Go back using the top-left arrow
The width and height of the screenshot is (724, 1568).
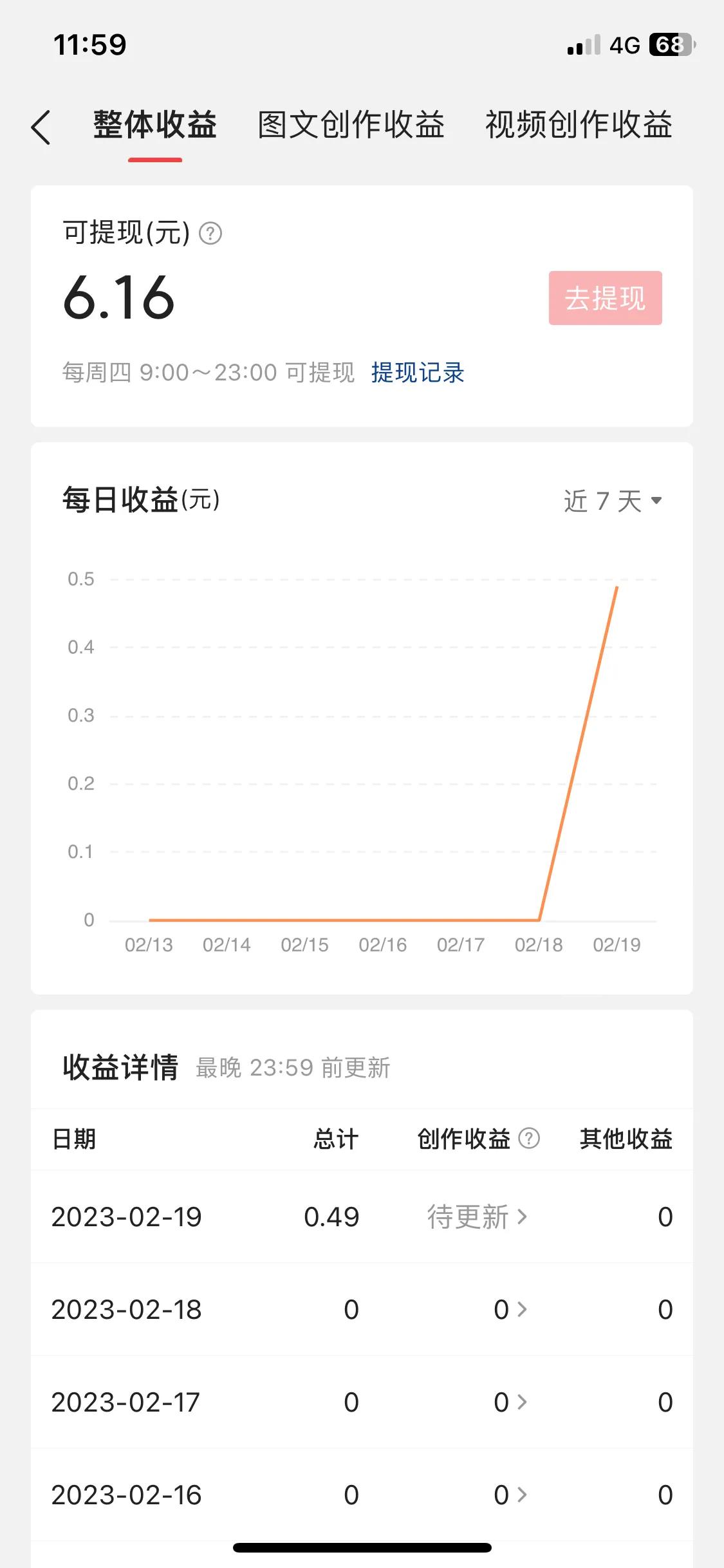(x=41, y=127)
